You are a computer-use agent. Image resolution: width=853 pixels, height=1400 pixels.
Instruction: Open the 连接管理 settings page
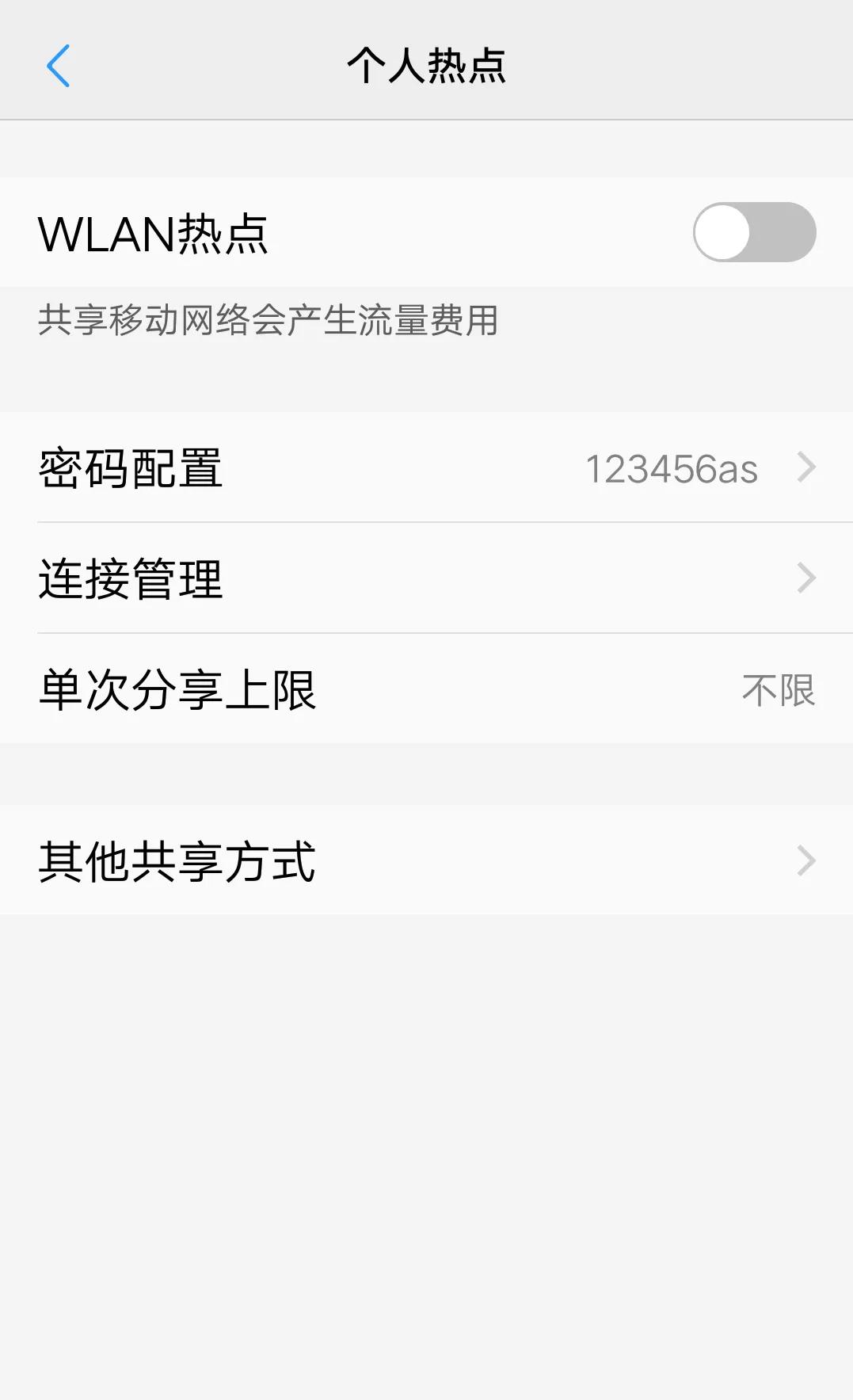pyautogui.click(x=426, y=578)
